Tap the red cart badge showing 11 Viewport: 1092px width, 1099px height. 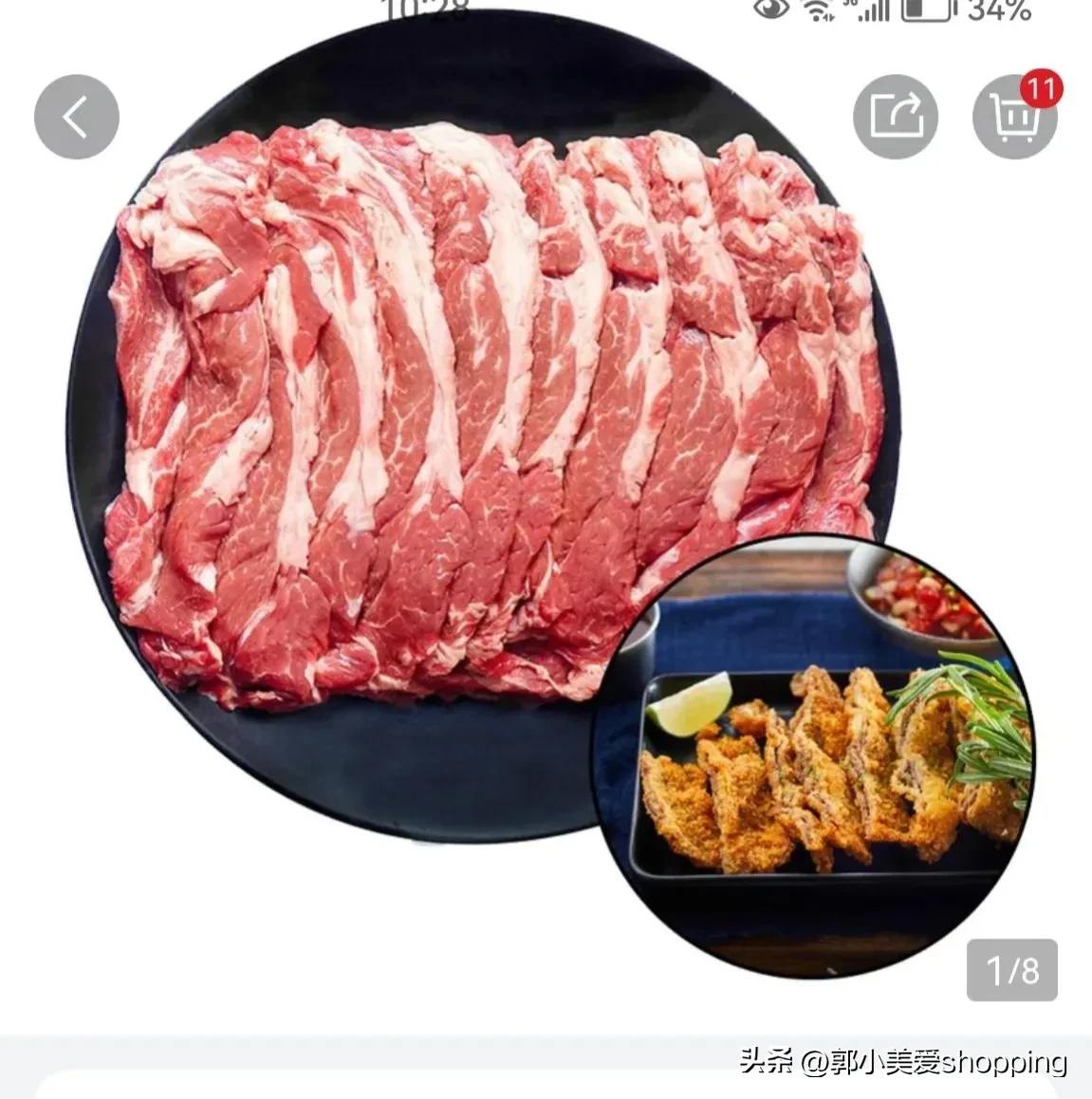pos(1041,87)
